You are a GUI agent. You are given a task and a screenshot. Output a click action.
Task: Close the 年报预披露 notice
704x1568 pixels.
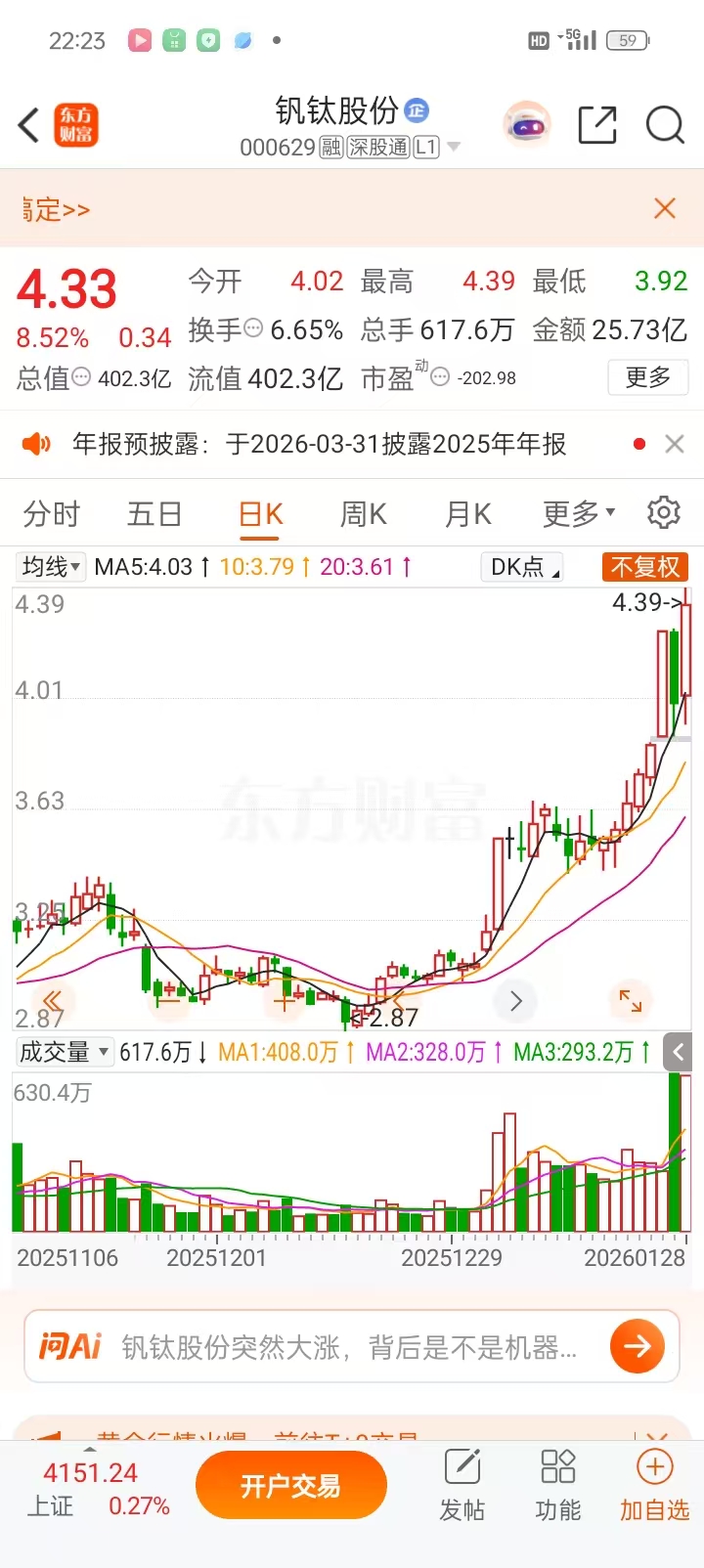[675, 444]
